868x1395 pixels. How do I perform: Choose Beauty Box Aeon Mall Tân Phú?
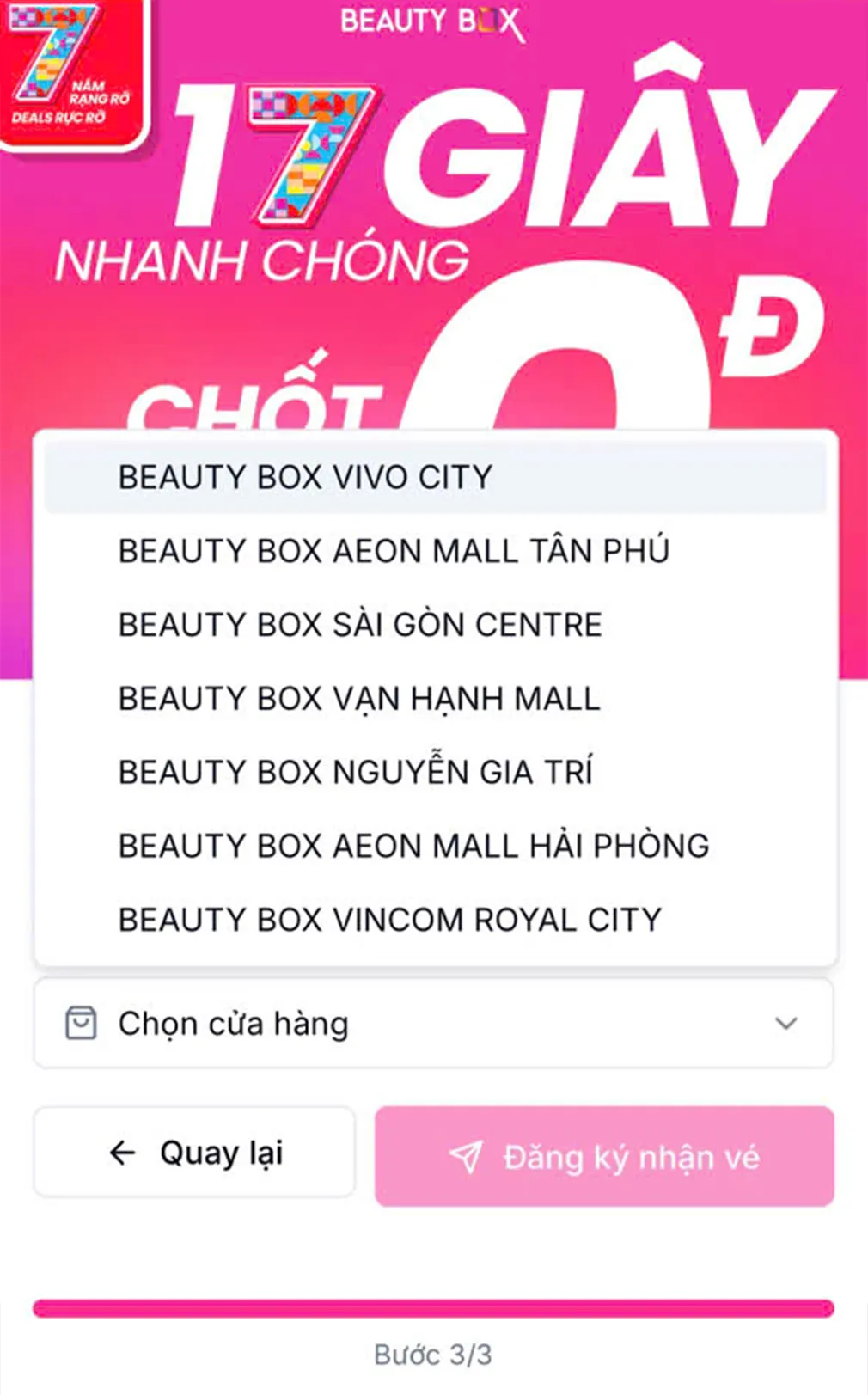[394, 551]
